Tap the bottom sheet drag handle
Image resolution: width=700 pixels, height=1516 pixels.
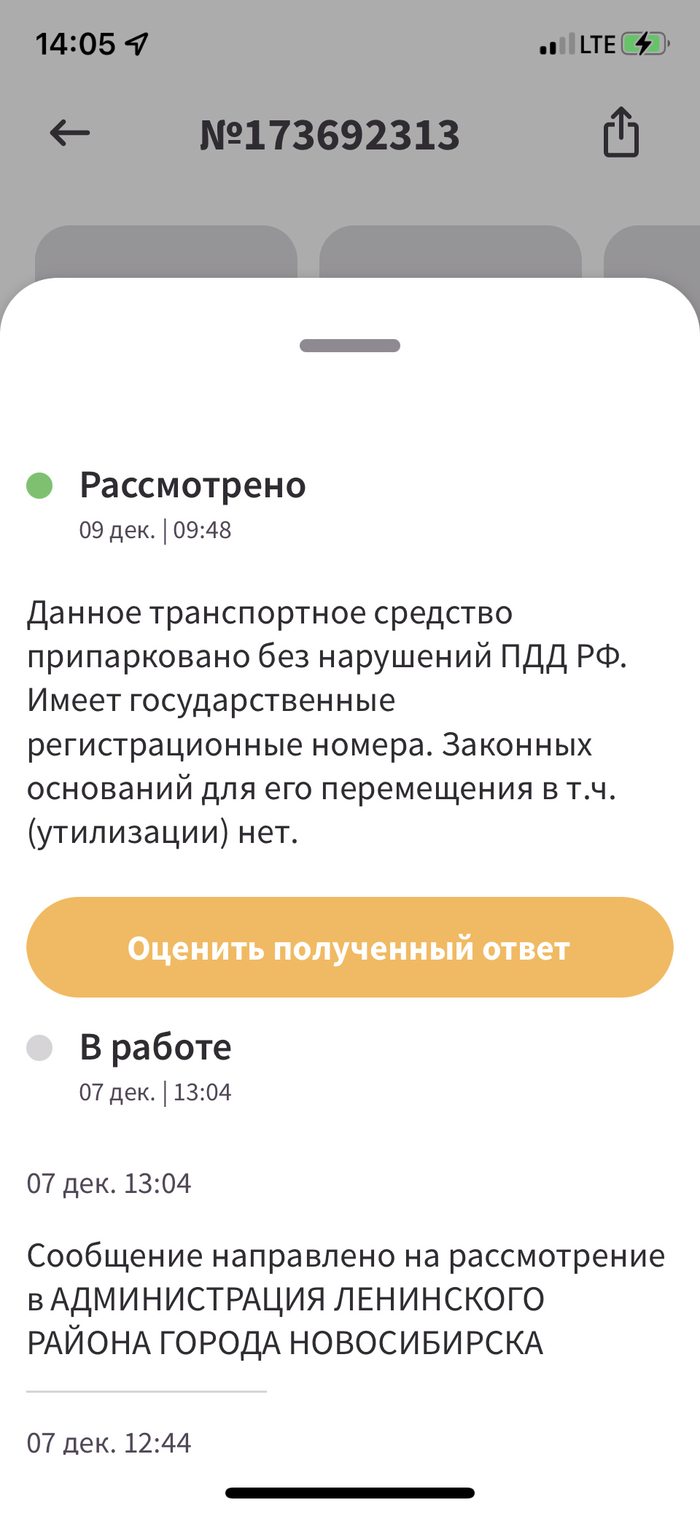pos(350,346)
